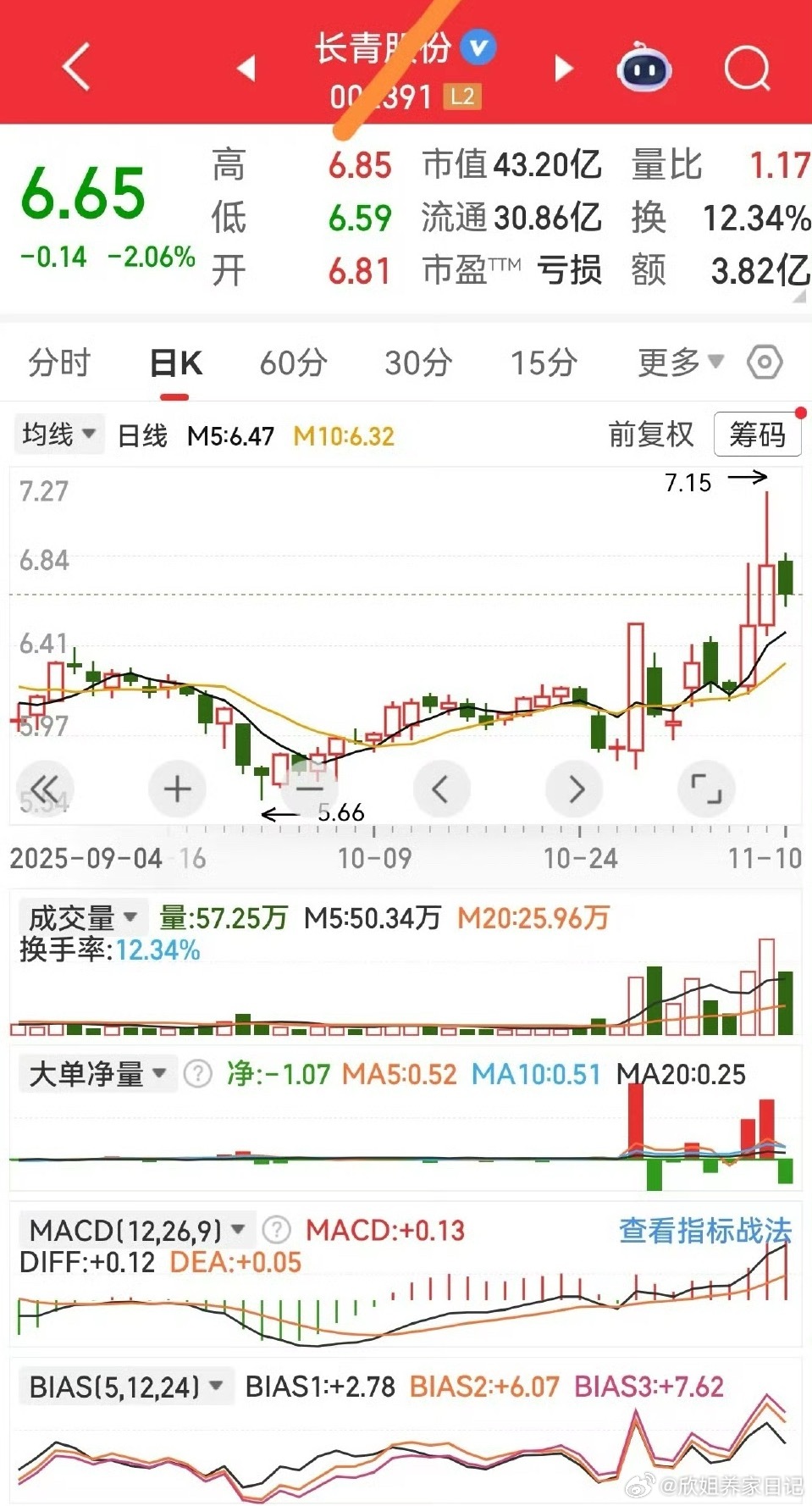The width and height of the screenshot is (812, 1506).
Task: Switch to the next stock
Action: coord(563,68)
